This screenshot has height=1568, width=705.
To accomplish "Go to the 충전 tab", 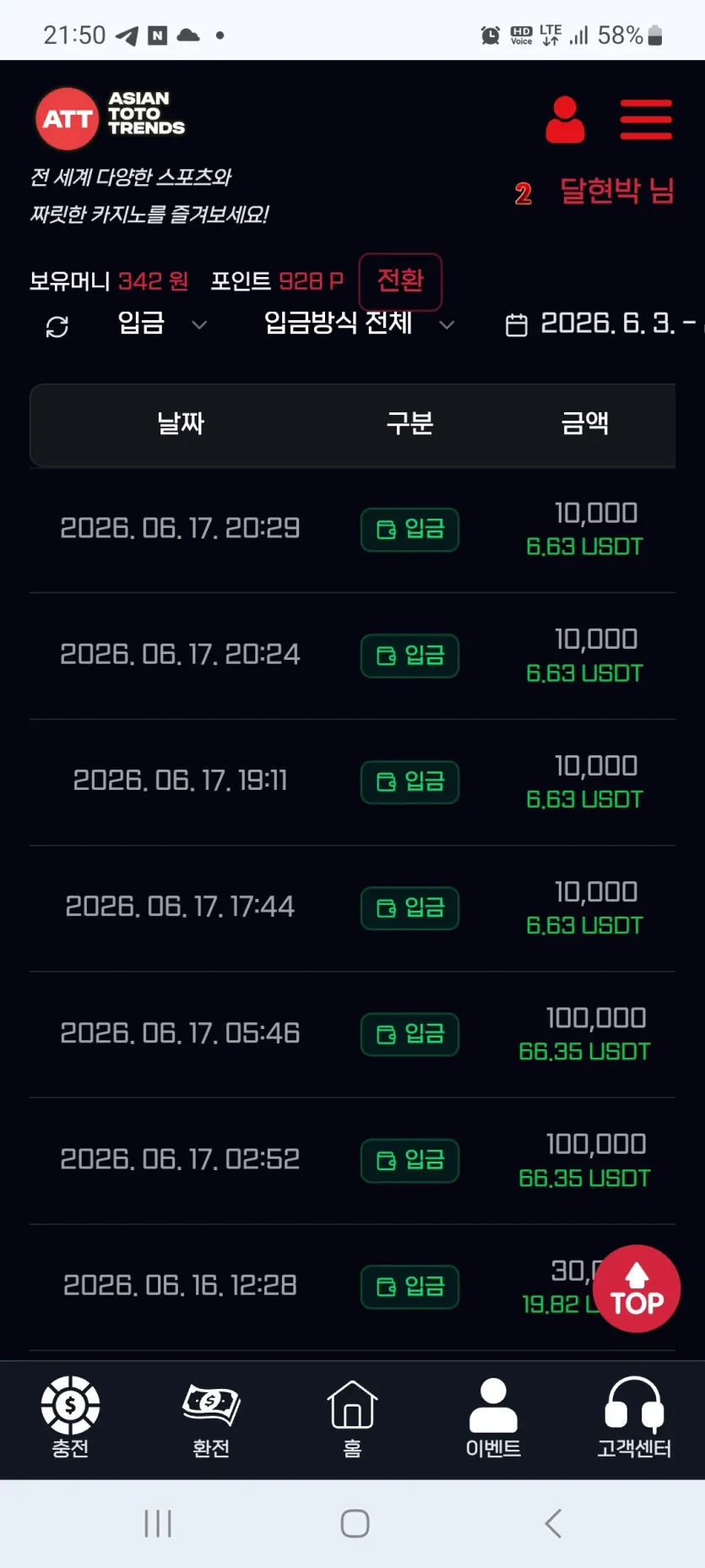I will [70, 1418].
